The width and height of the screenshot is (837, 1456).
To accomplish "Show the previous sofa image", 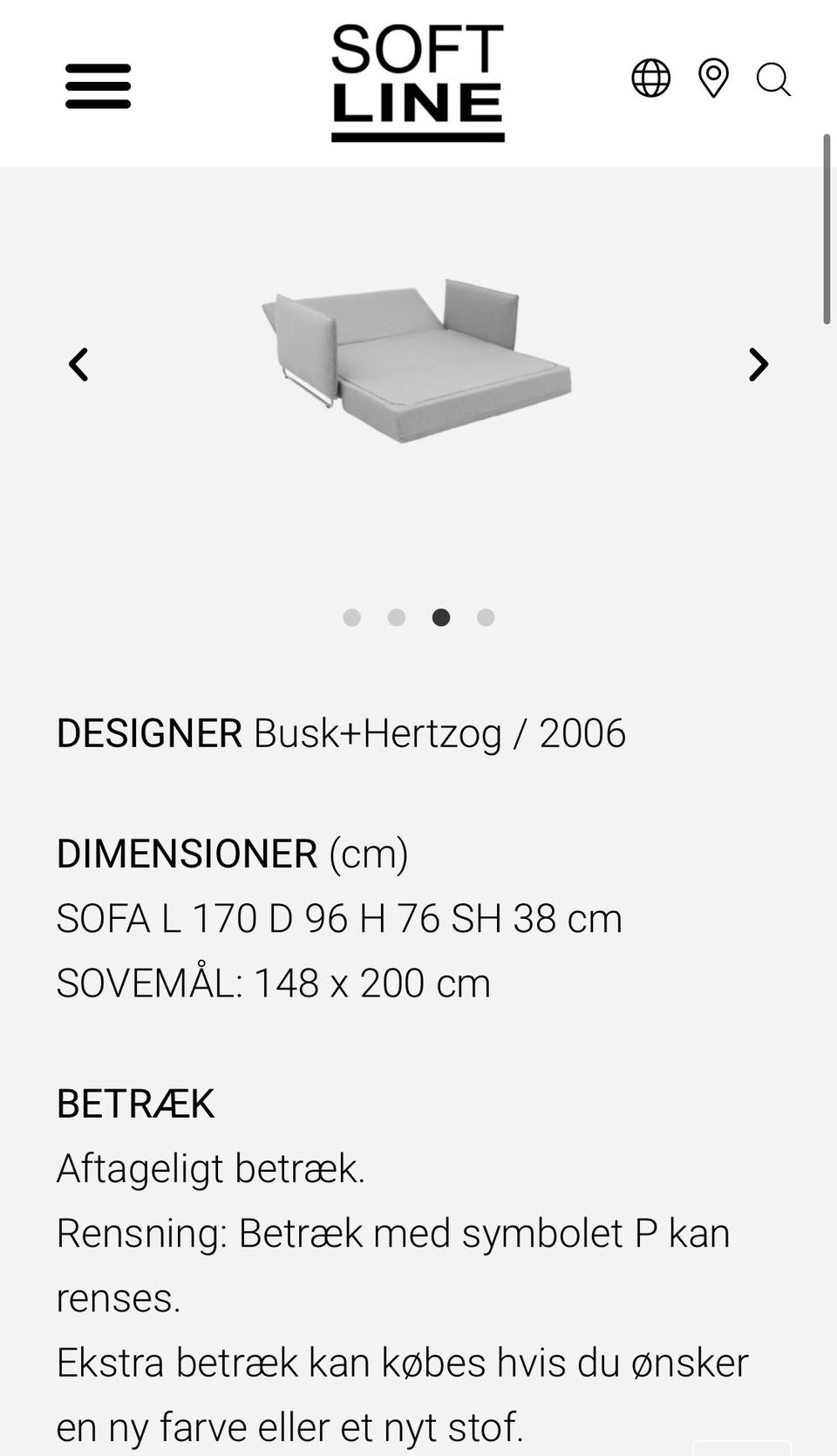I will 78,364.
